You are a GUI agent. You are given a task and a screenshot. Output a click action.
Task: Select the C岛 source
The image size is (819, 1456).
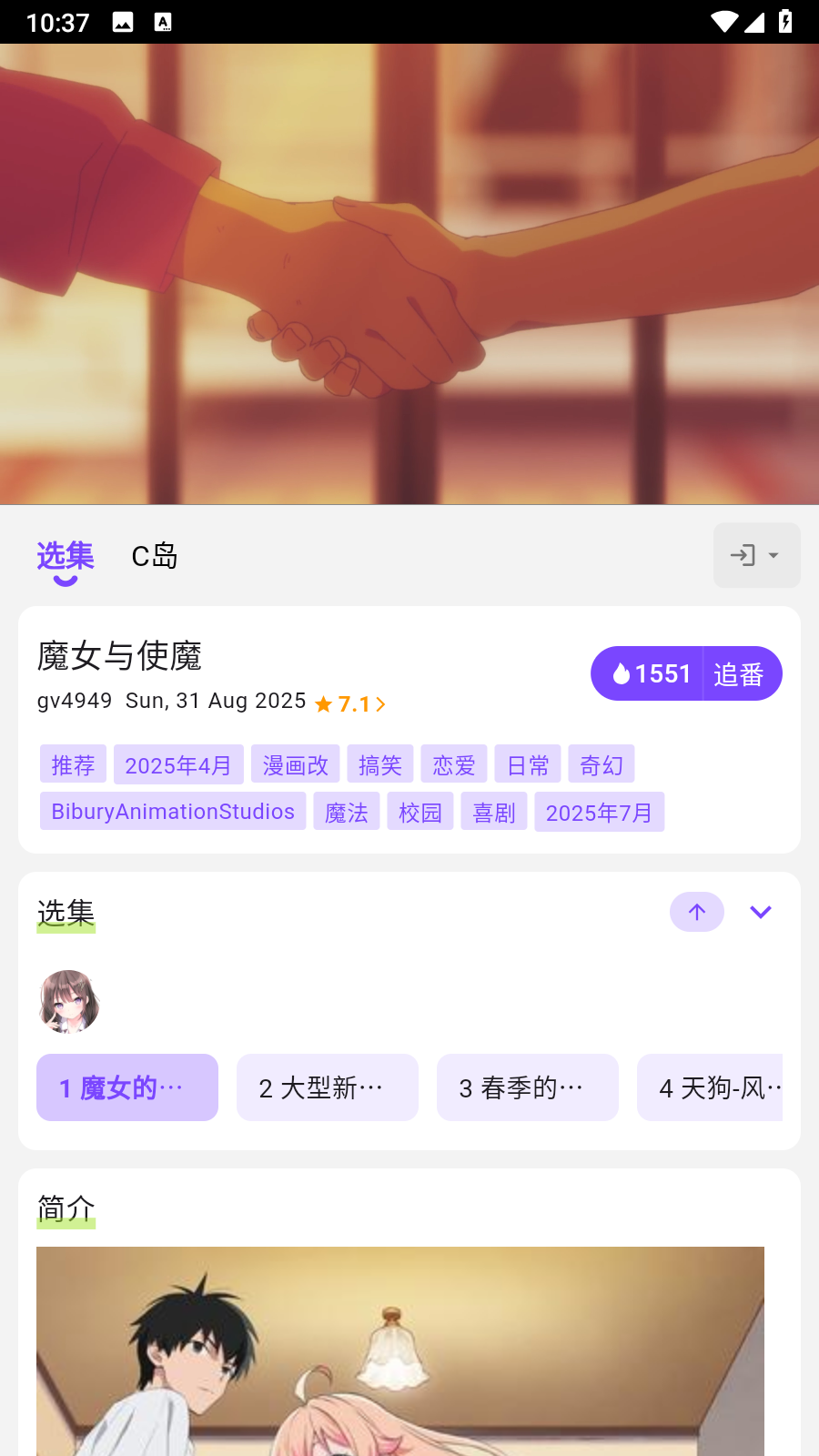(x=154, y=556)
